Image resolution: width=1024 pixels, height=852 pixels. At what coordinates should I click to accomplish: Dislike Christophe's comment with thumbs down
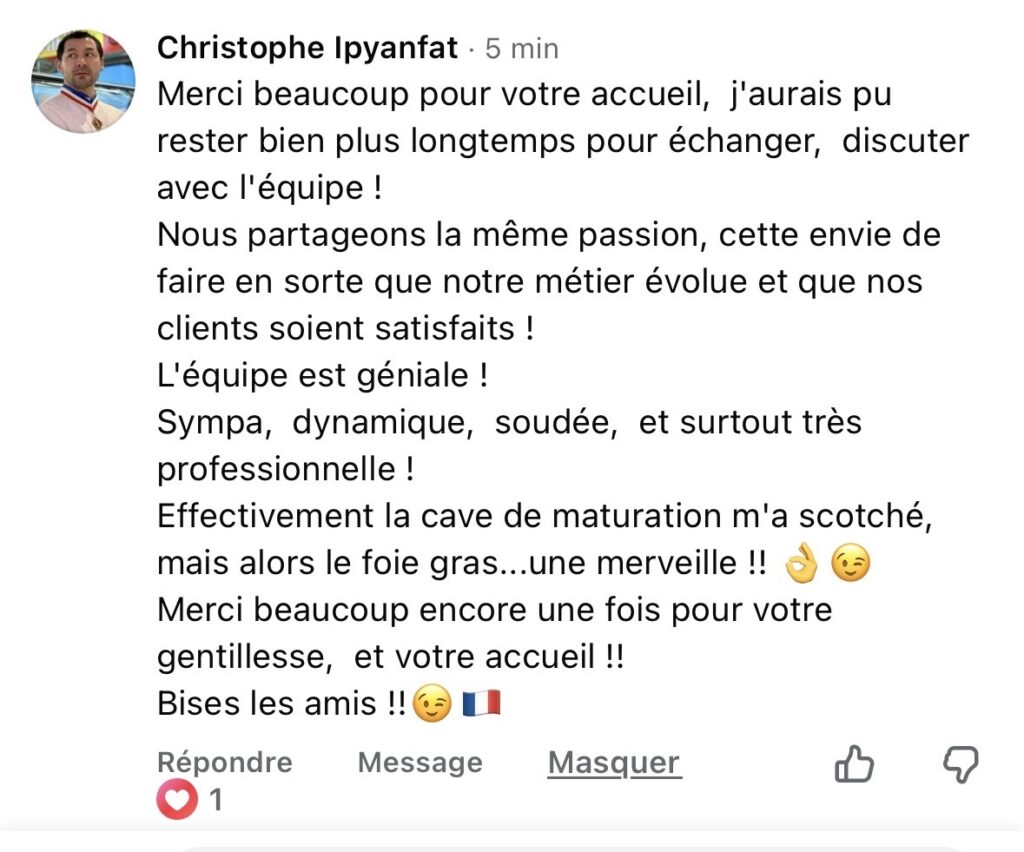961,765
